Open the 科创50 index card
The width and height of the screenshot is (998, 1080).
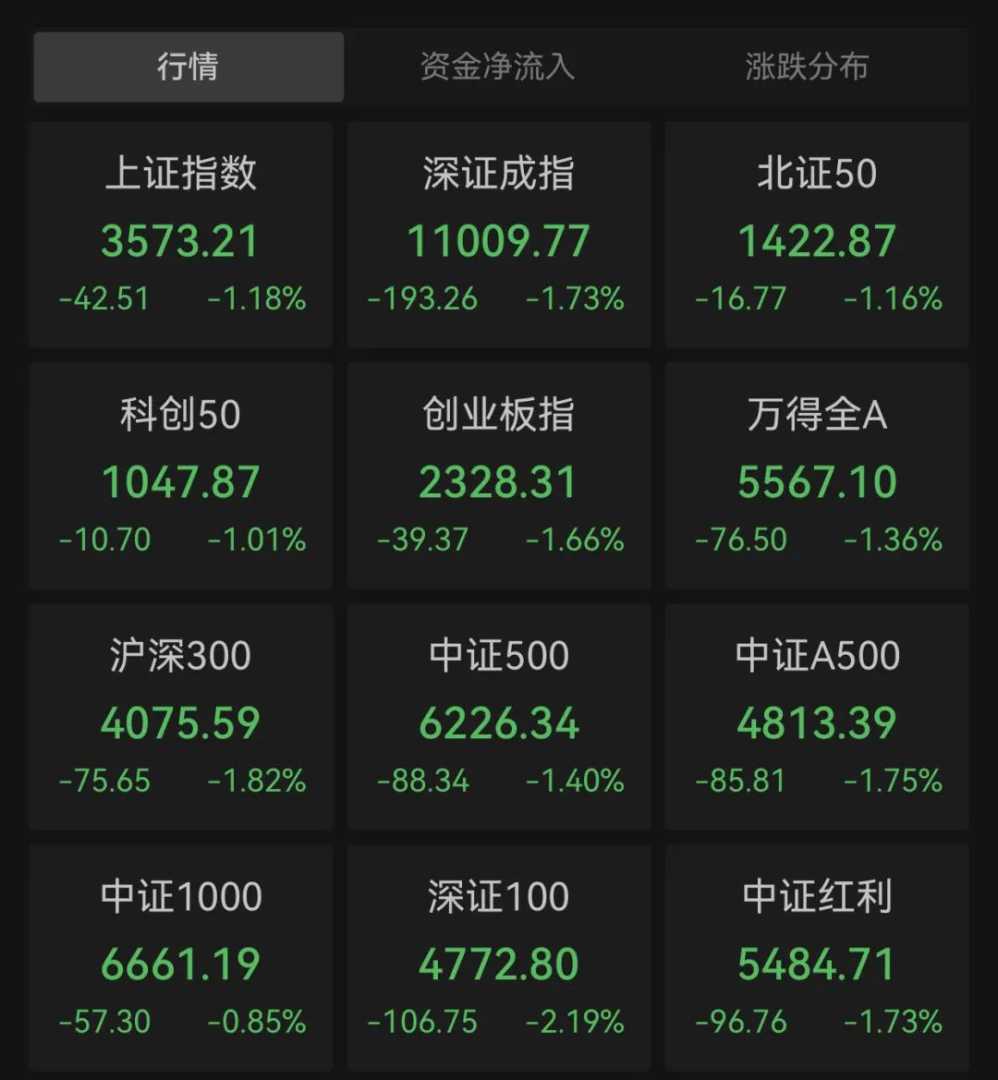(x=181, y=476)
